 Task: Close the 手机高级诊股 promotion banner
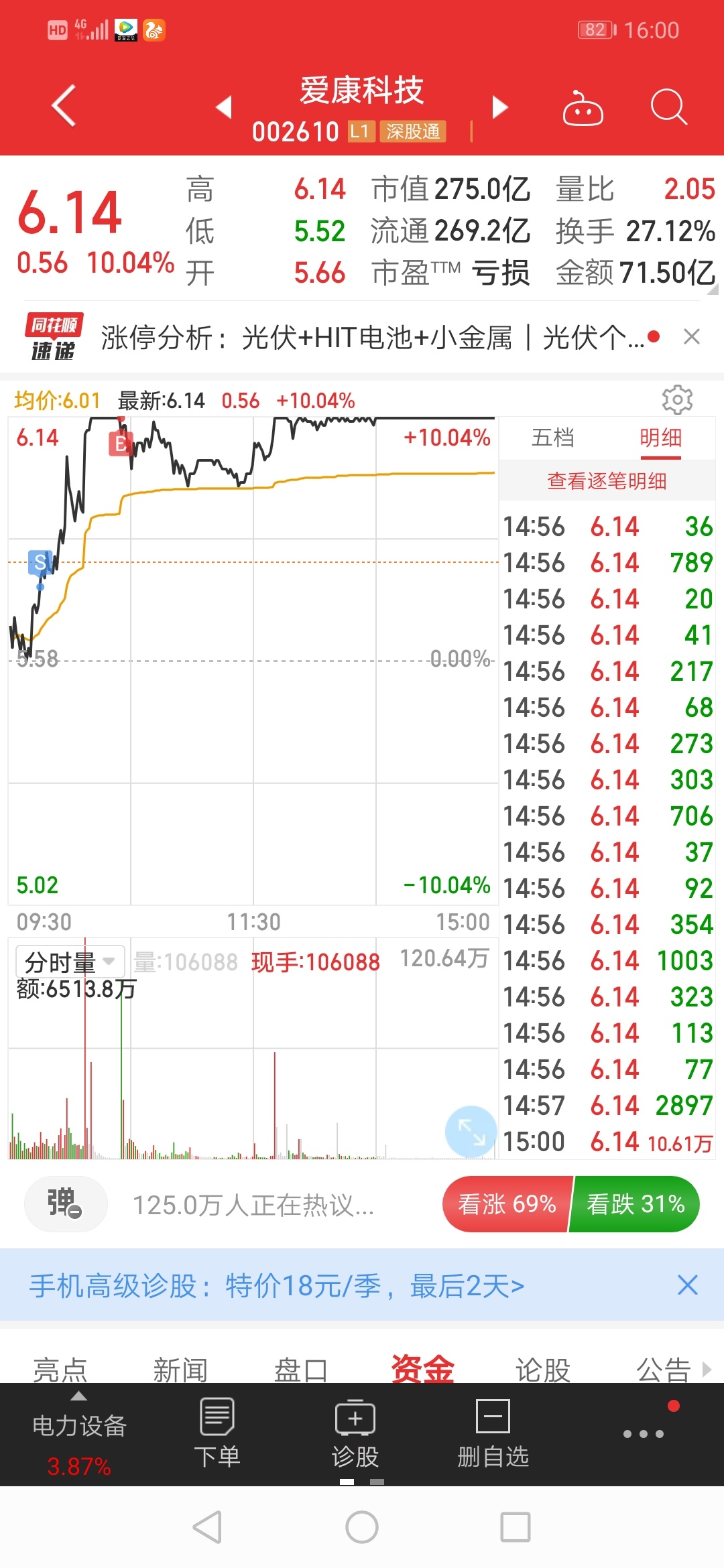click(x=688, y=1285)
